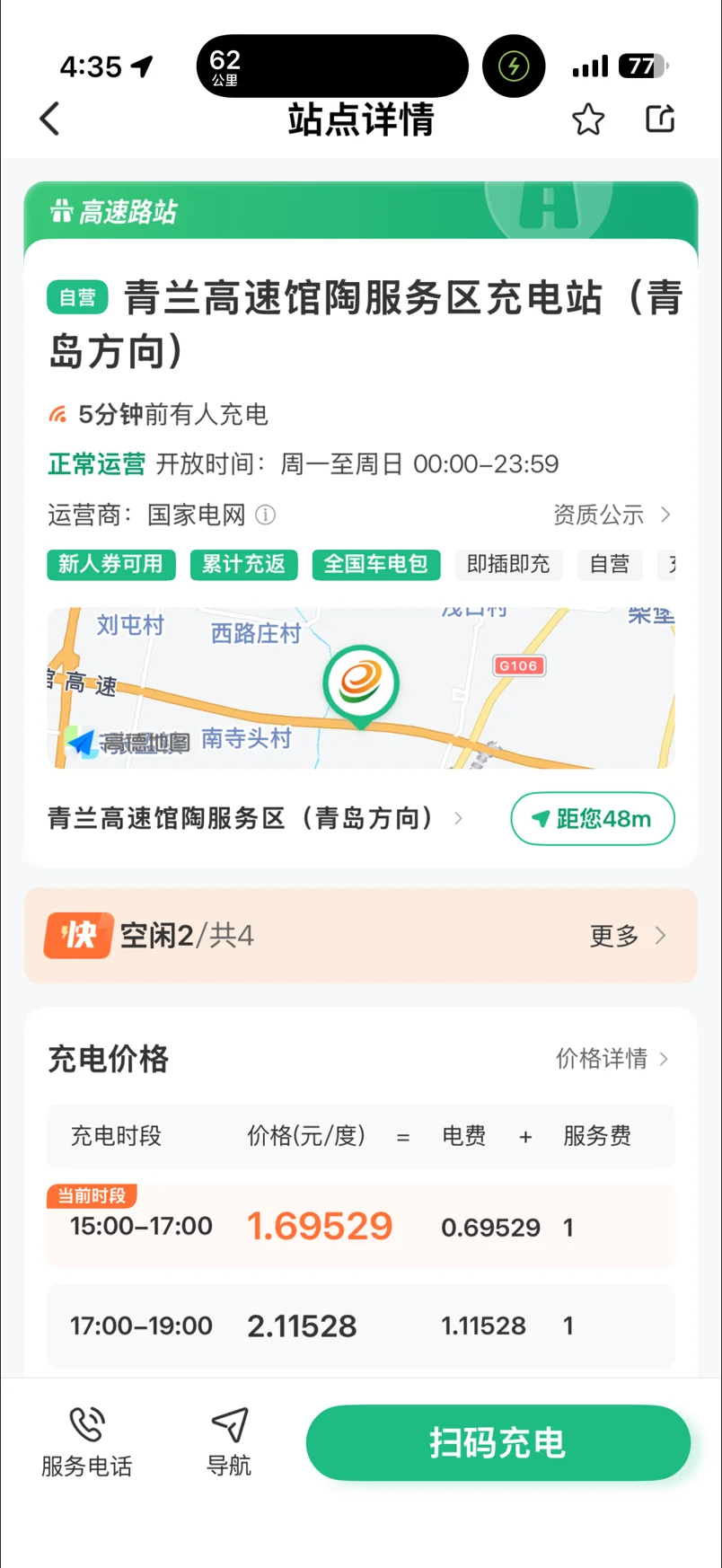This screenshot has width=722, height=1568.
Task: Open the station location map preview
Action: point(361,688)
